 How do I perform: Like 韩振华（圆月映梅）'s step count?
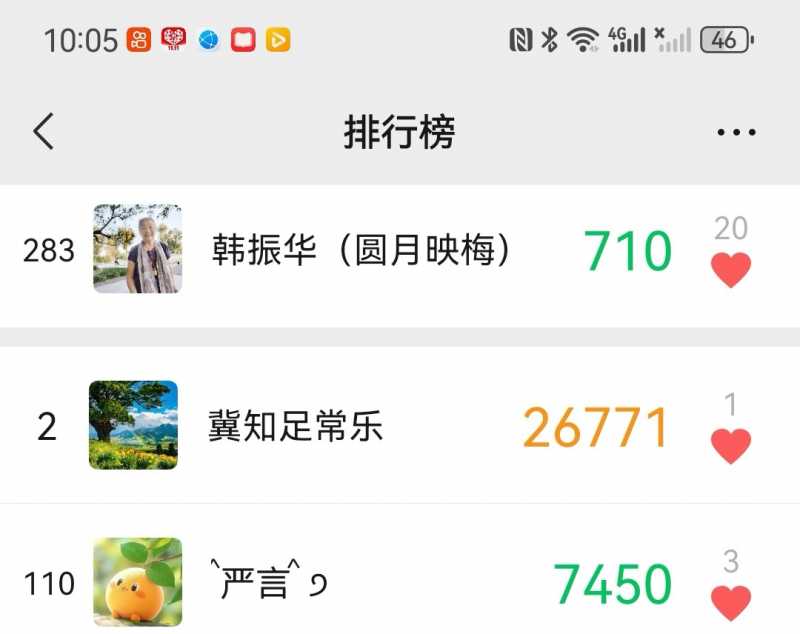tap(730, 270)
